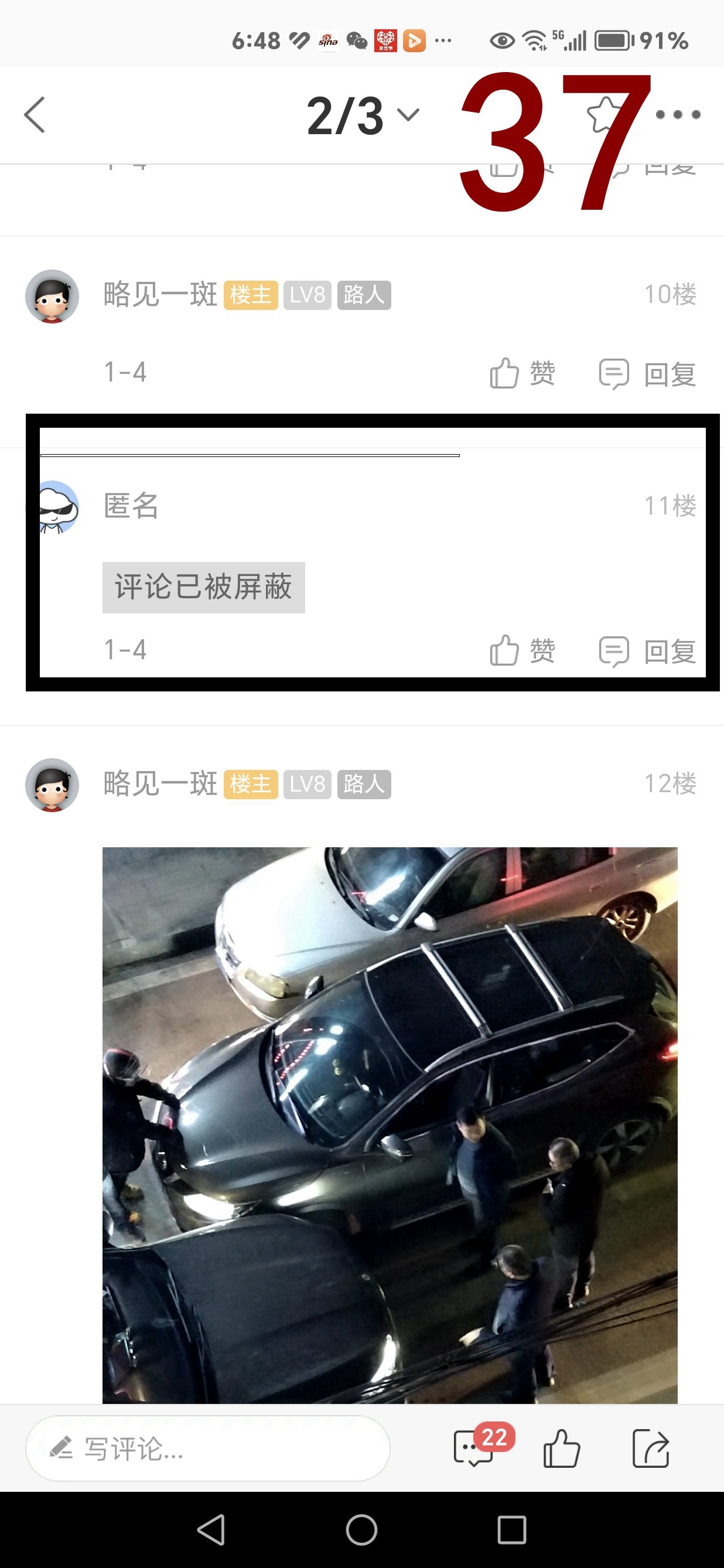Like the comment on floor 10
This screenshot has width=724, height=1568.
[x=522, y=373]
